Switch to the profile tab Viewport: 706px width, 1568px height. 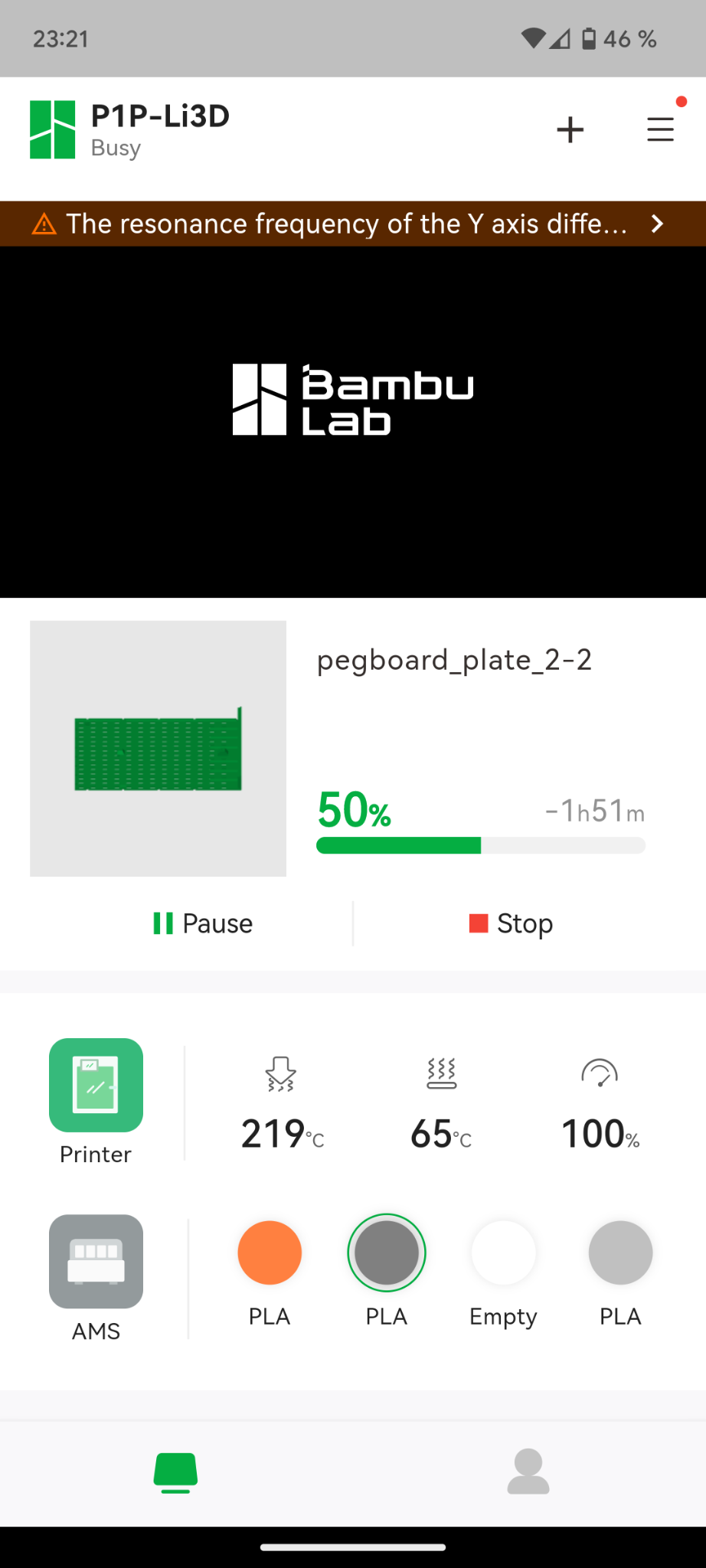click(528, 1471)
